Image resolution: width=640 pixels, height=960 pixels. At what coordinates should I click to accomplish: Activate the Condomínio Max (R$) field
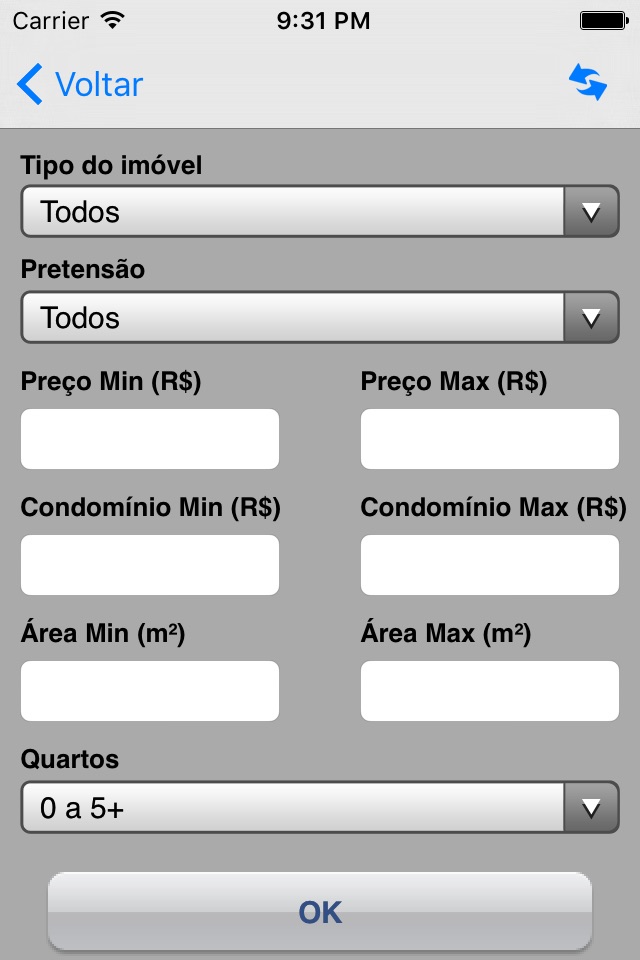coord(490,565)
